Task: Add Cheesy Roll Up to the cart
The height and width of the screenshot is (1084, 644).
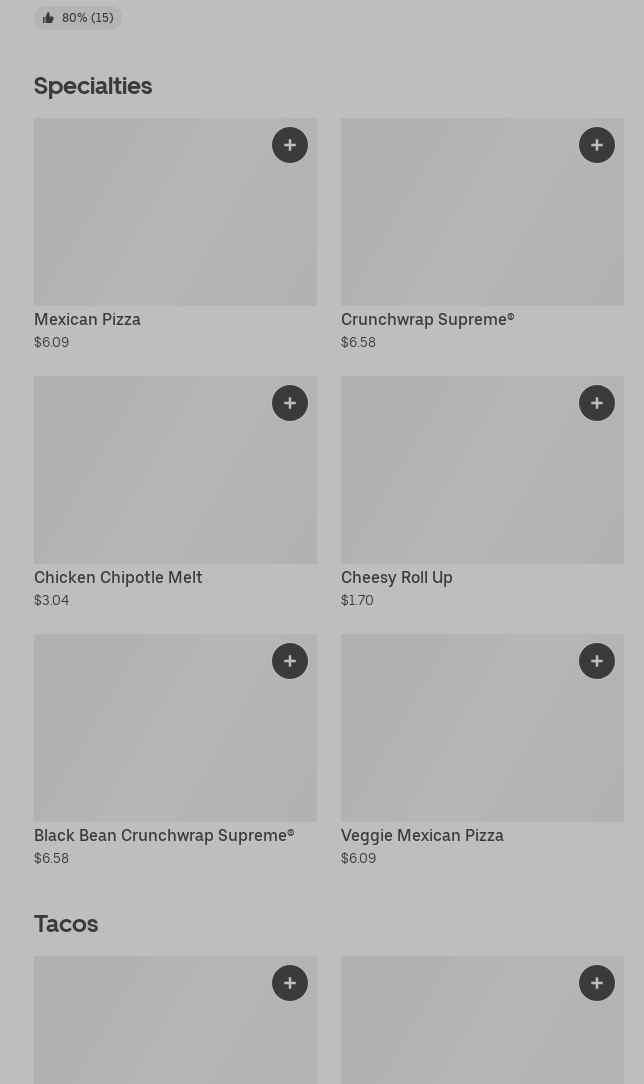Action: (x=597, y=403)
